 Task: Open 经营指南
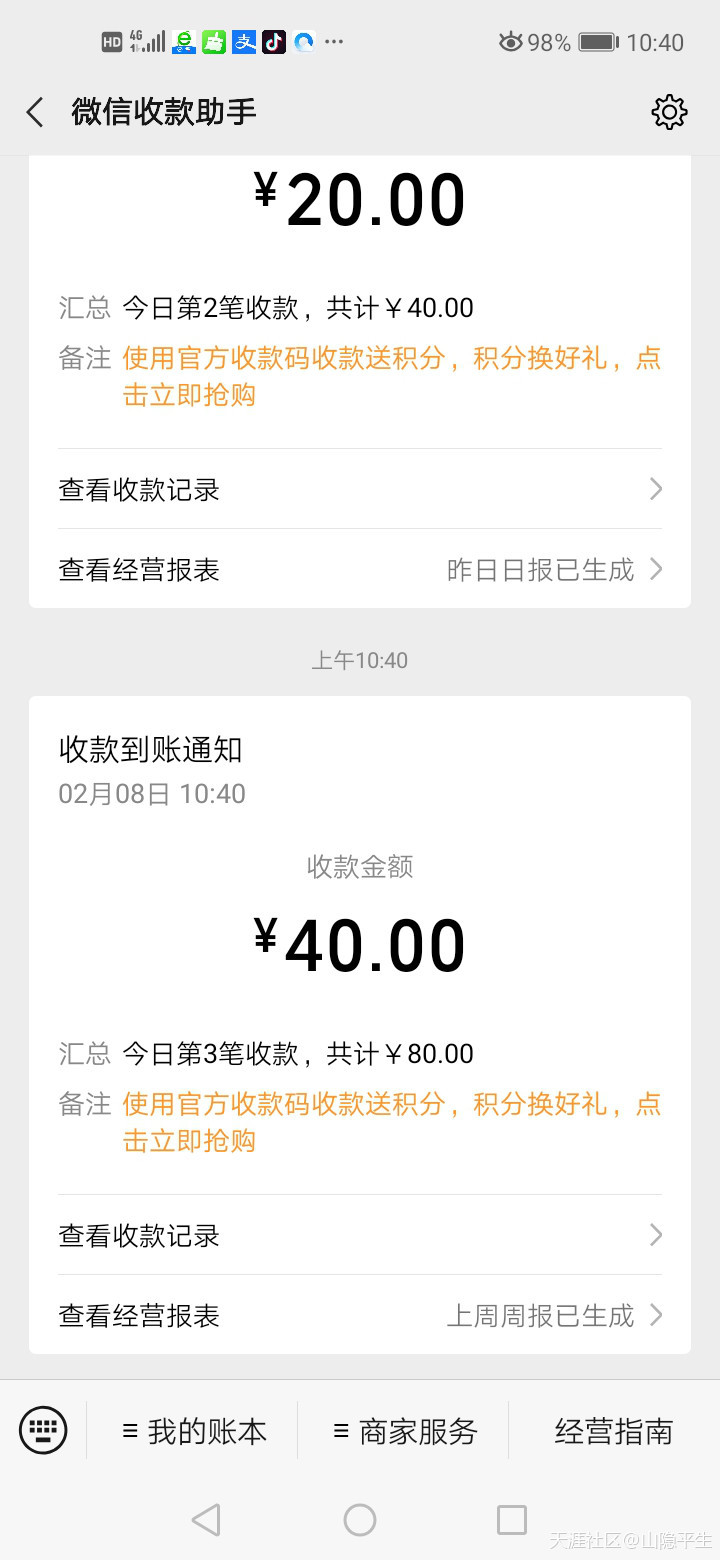614,1431
